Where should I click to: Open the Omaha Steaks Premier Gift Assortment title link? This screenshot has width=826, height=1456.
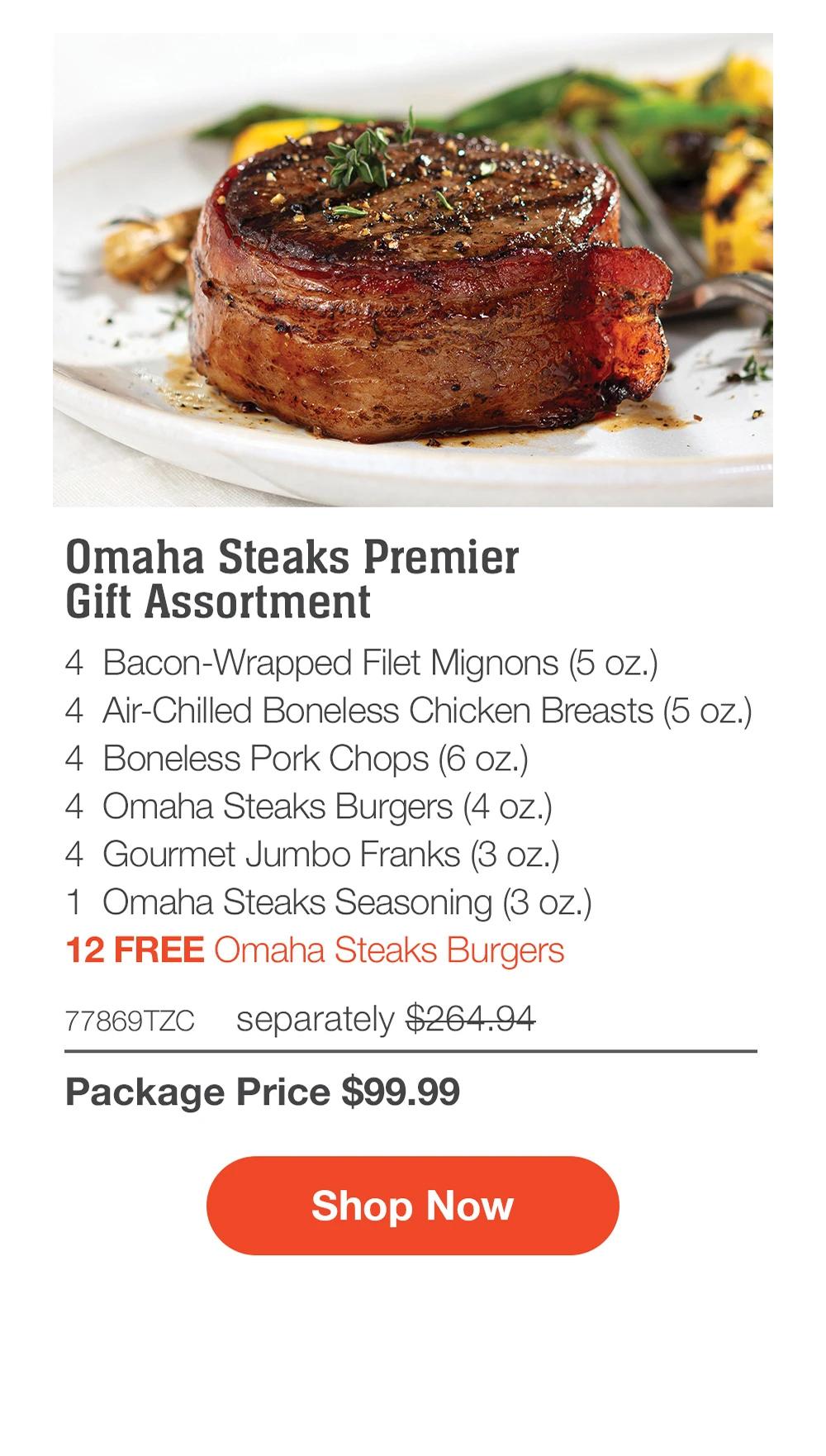tap(295, 578)
